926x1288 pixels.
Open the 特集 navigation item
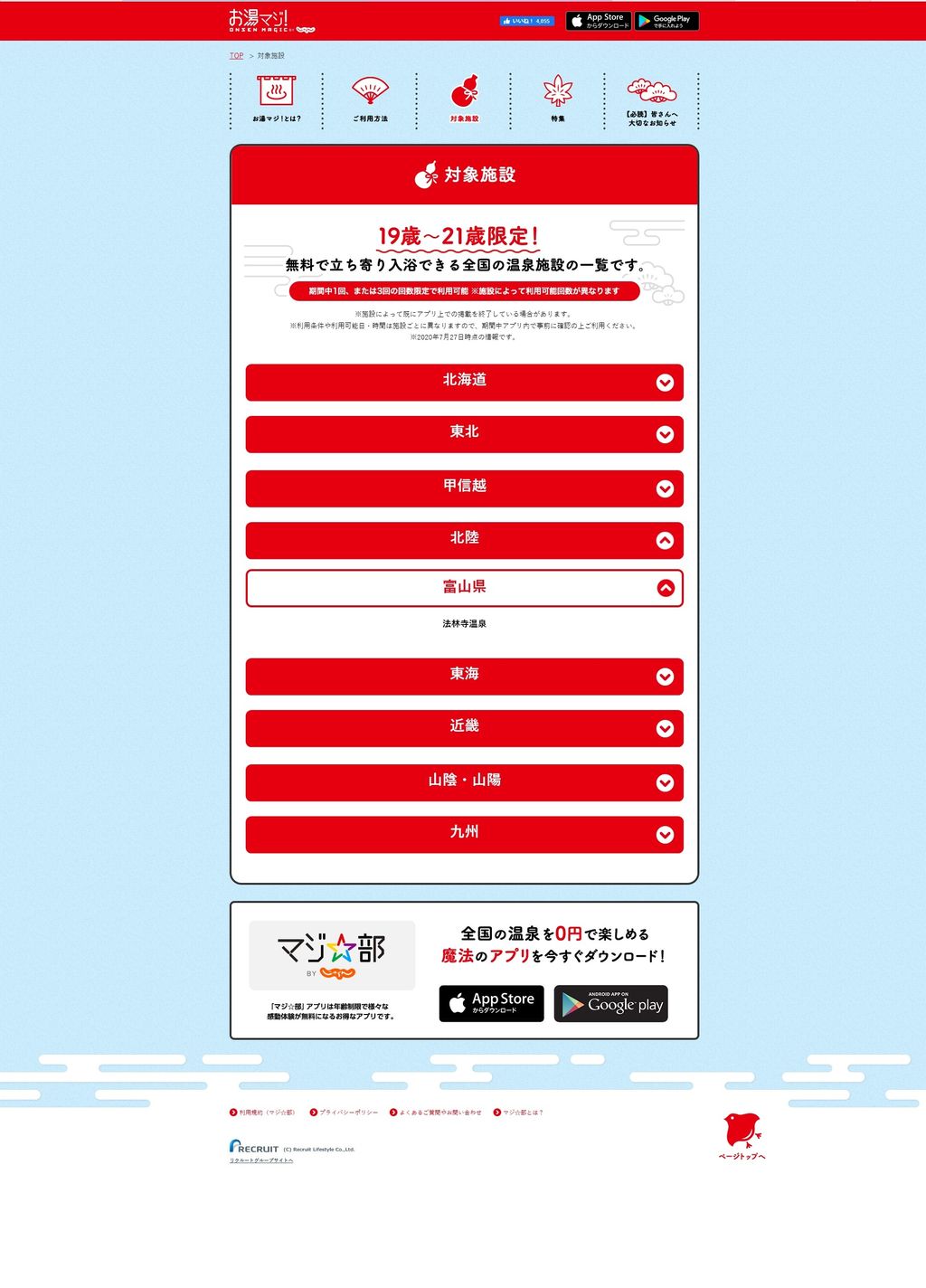(558, 99)
